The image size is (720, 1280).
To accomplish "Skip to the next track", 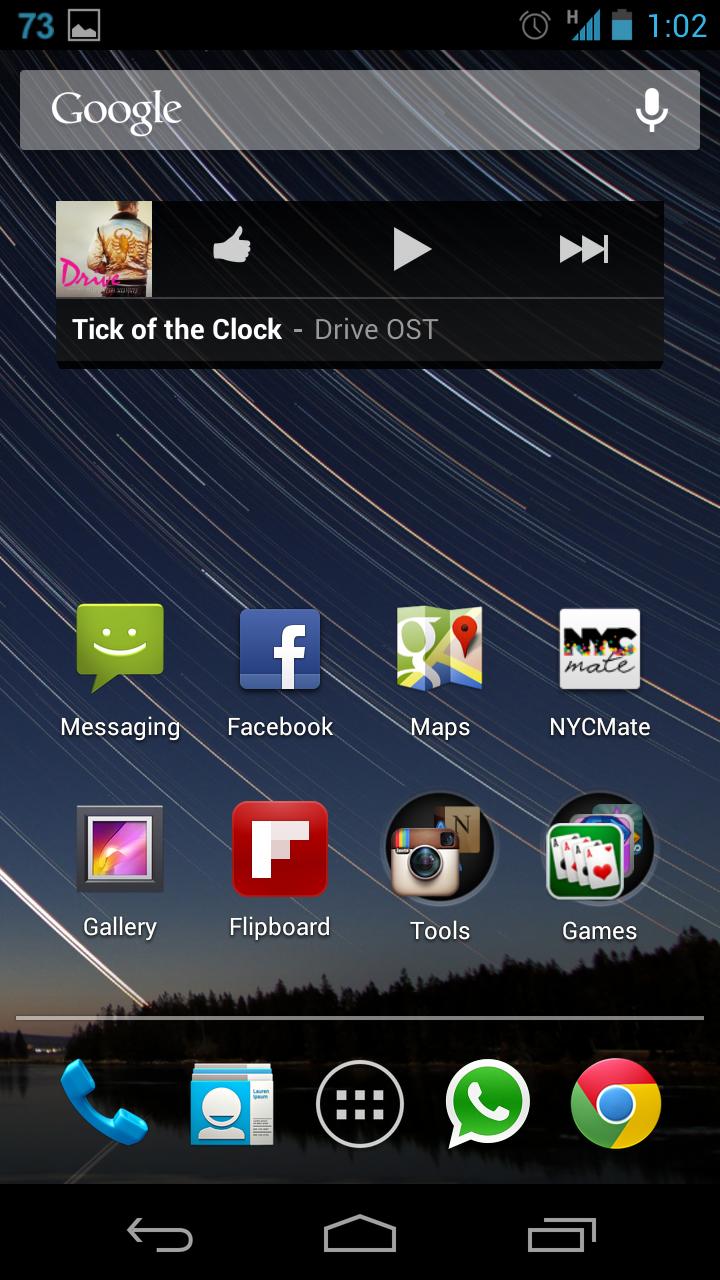I will [584, 248].
